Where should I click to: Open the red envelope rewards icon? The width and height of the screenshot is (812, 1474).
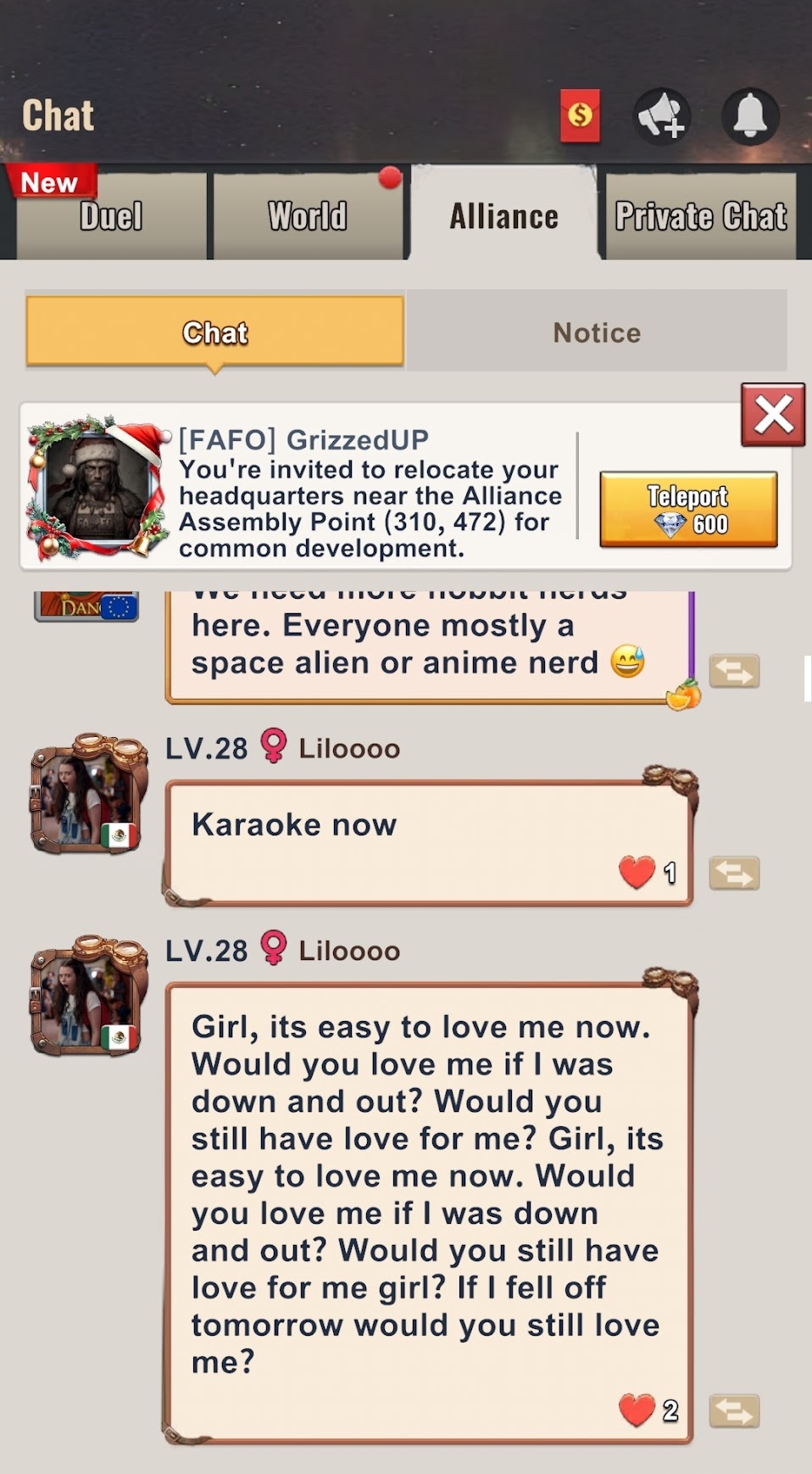tap(579, 117)
